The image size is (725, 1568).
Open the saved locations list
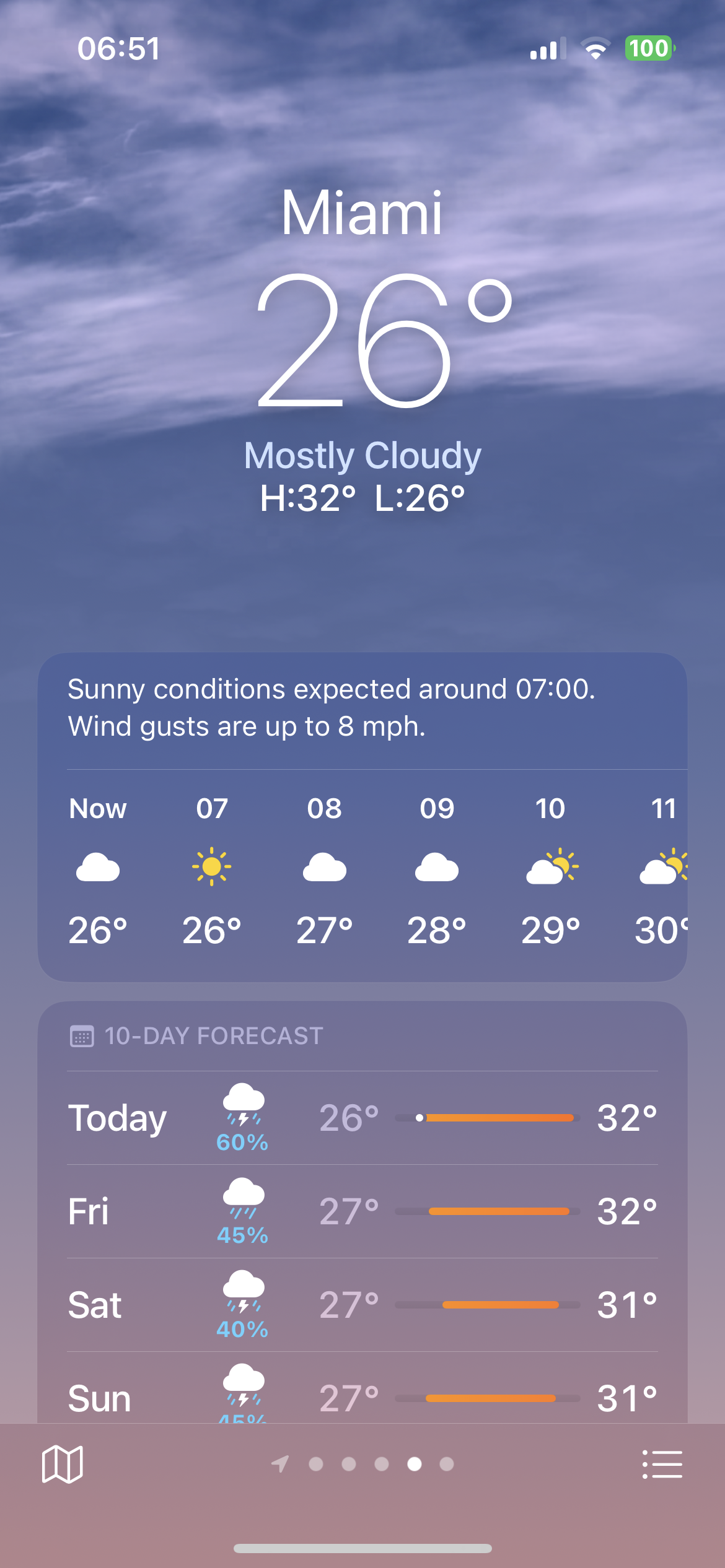(662, 1464)
